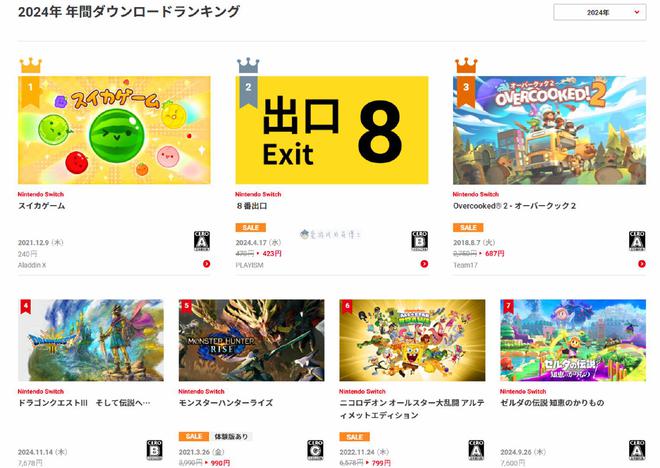This screenshot has width=660, height=468.
Task: Open the スイカゲーム game card
Action: pos(114,130)
